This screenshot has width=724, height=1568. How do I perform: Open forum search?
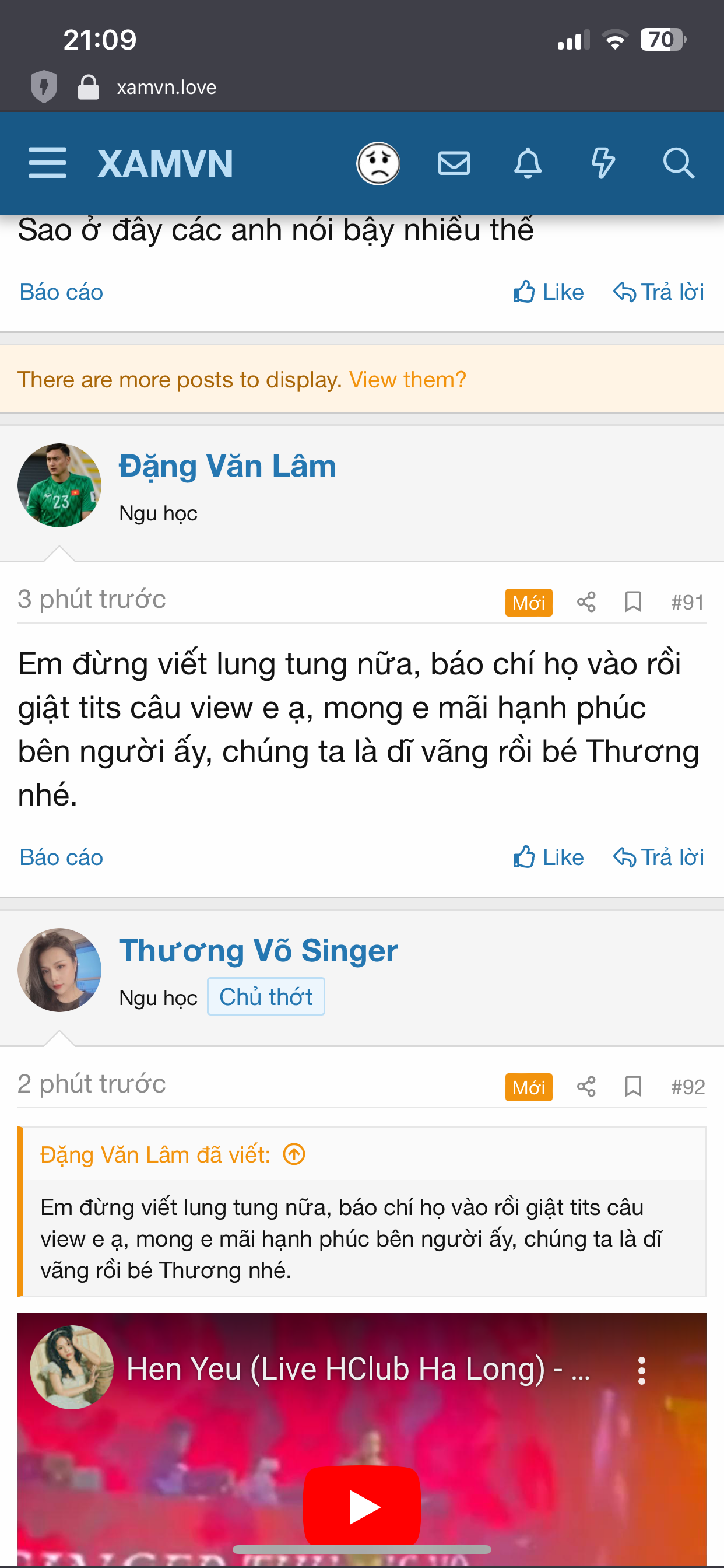click(678, 163)
